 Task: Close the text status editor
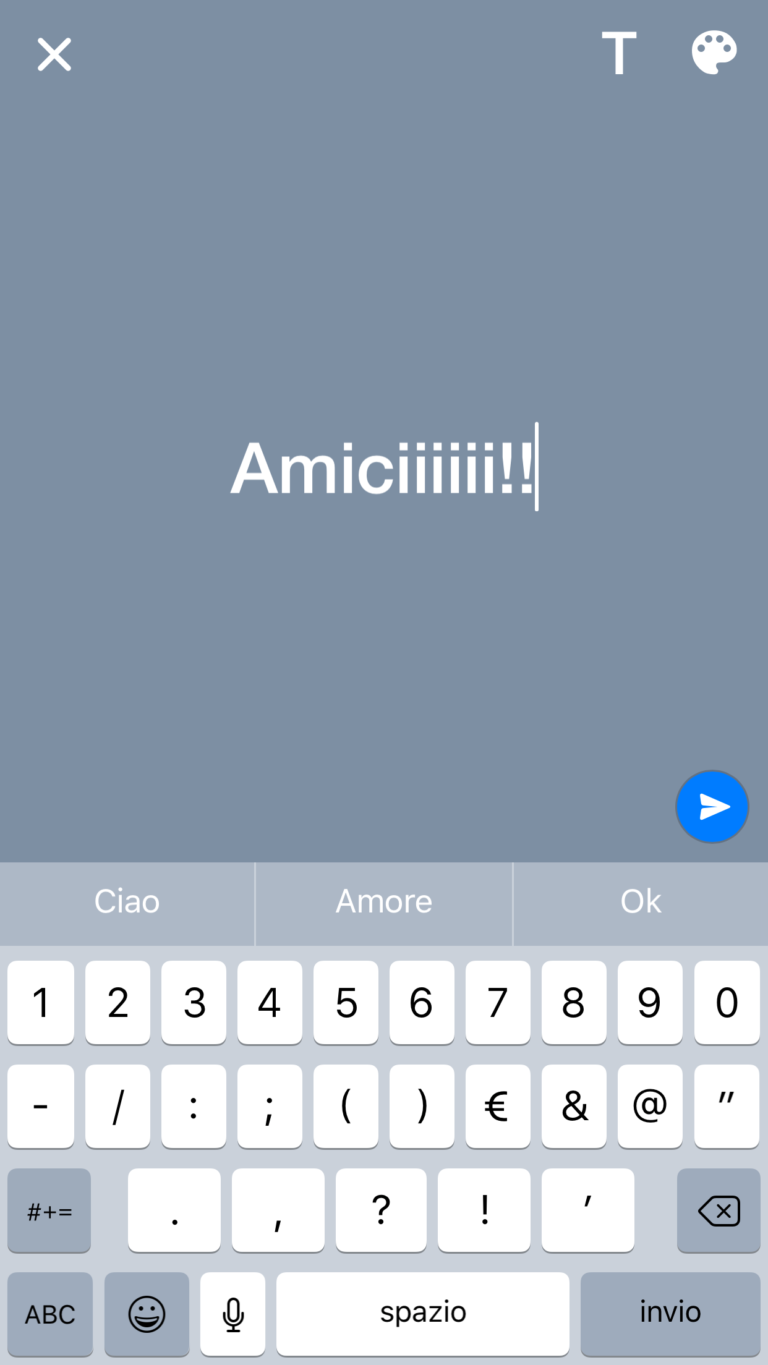[x=54, y=54]
